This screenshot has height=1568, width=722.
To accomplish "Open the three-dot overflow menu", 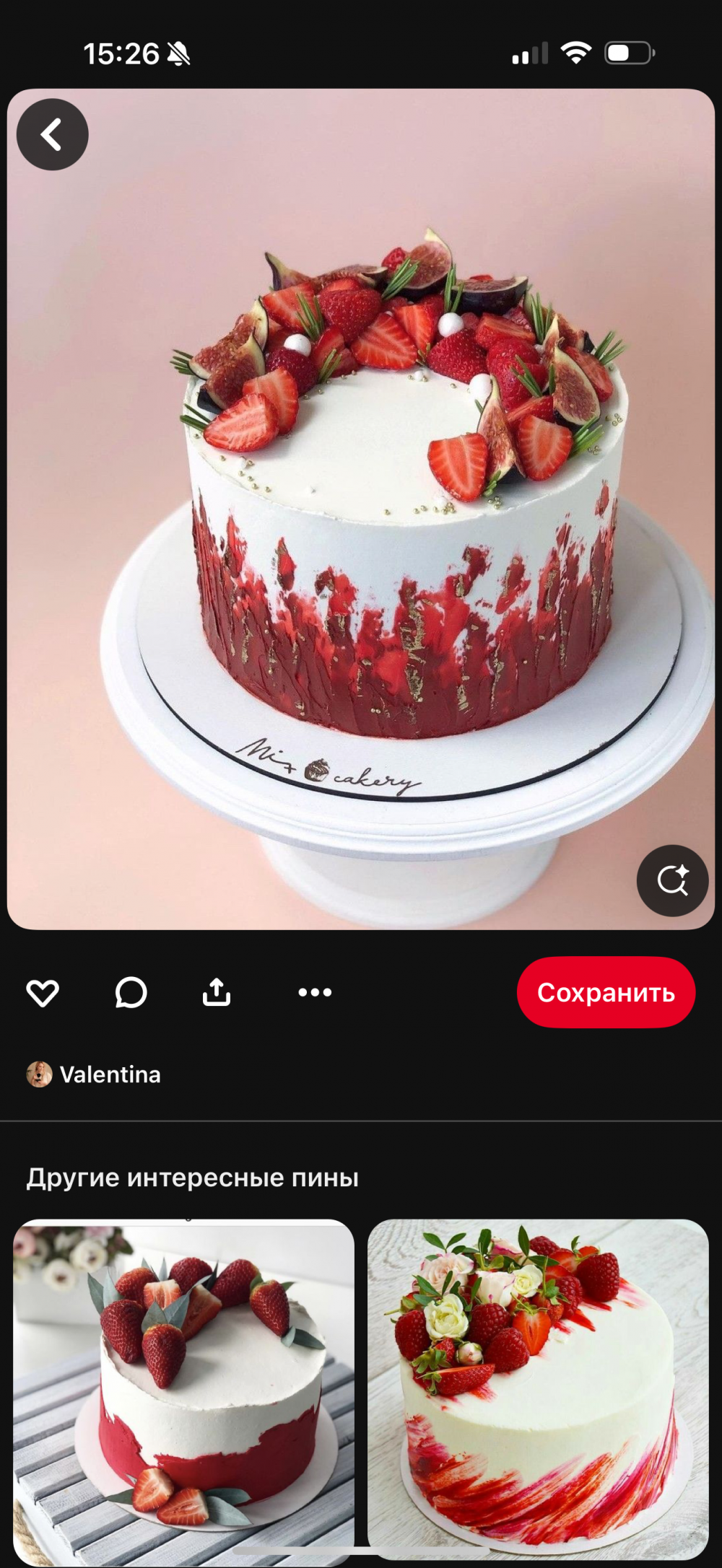I will click(x=315, y=993).
